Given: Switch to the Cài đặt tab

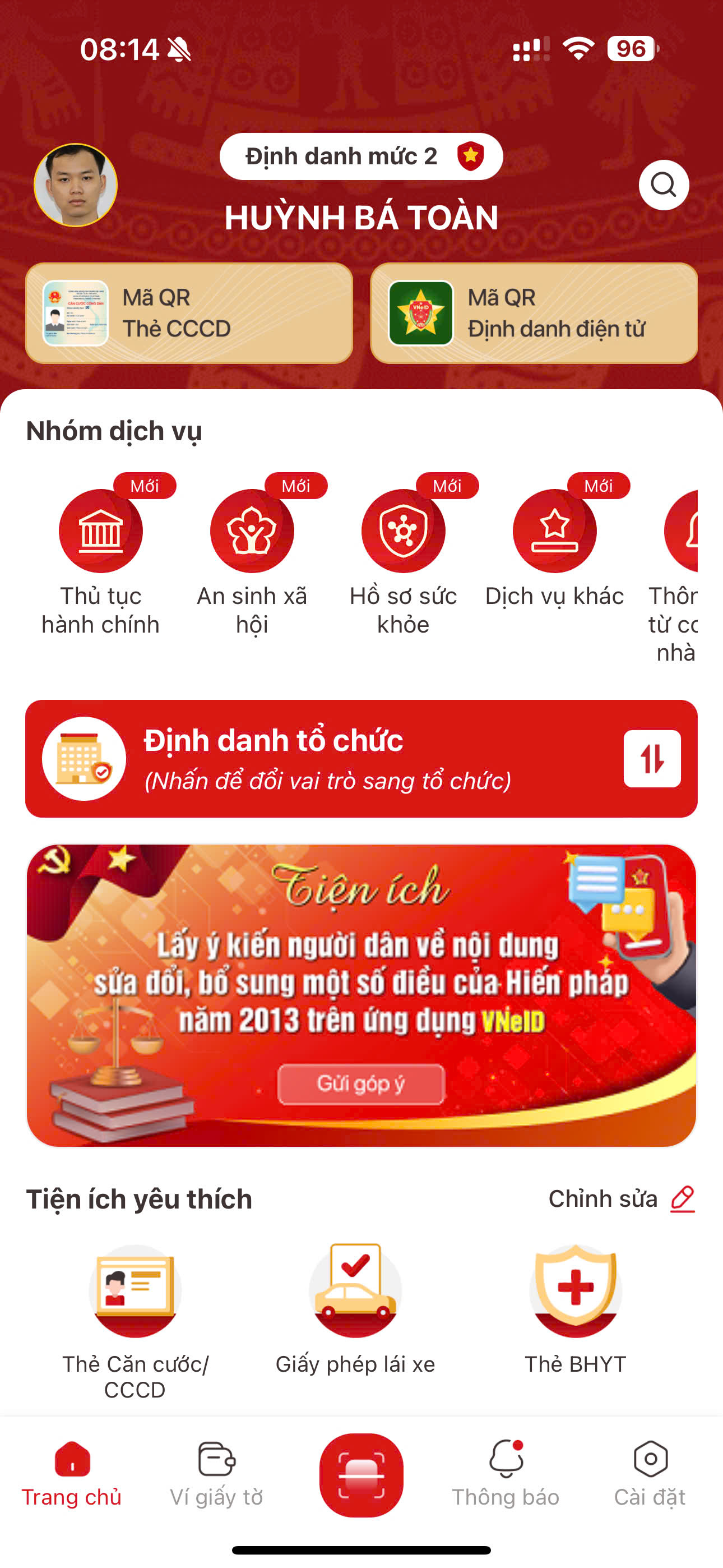Looking at the screenshot, I should click(x=650, y=1473).
